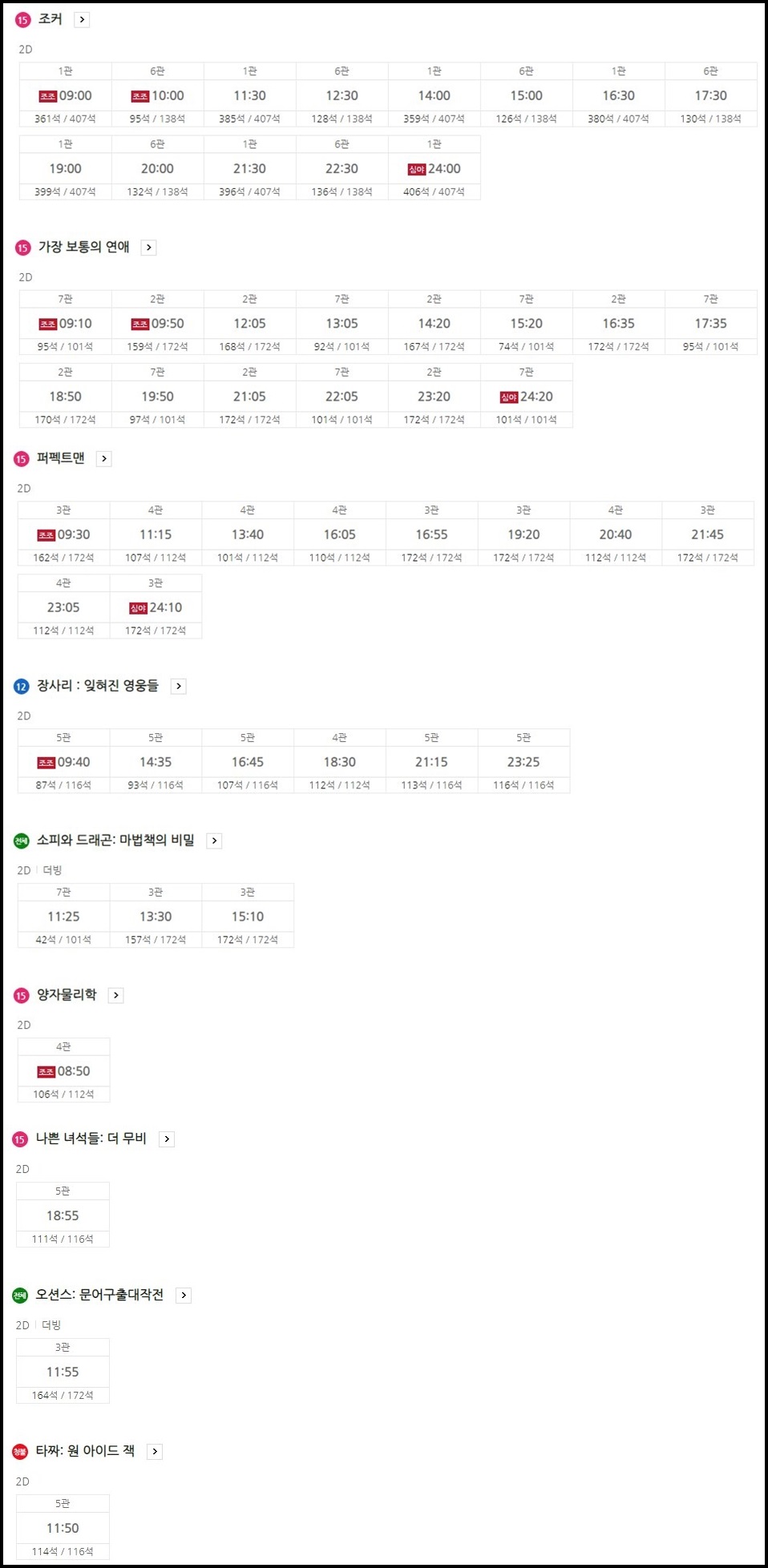Select the 오션스 11:55 showtime in 3관
768x1568 pixels.
(x=63, y=1372)
